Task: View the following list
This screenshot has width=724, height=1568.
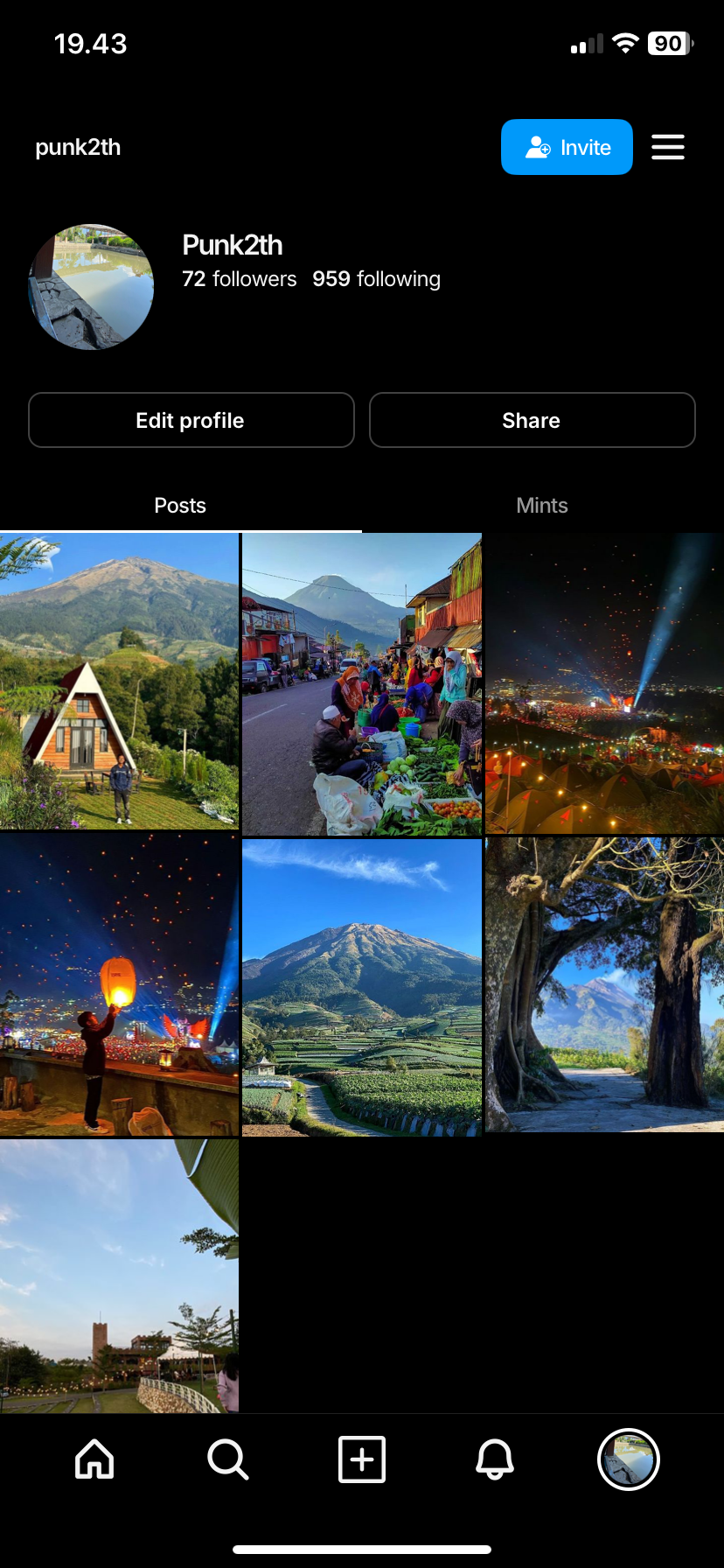Action: [x=377, y=279]
